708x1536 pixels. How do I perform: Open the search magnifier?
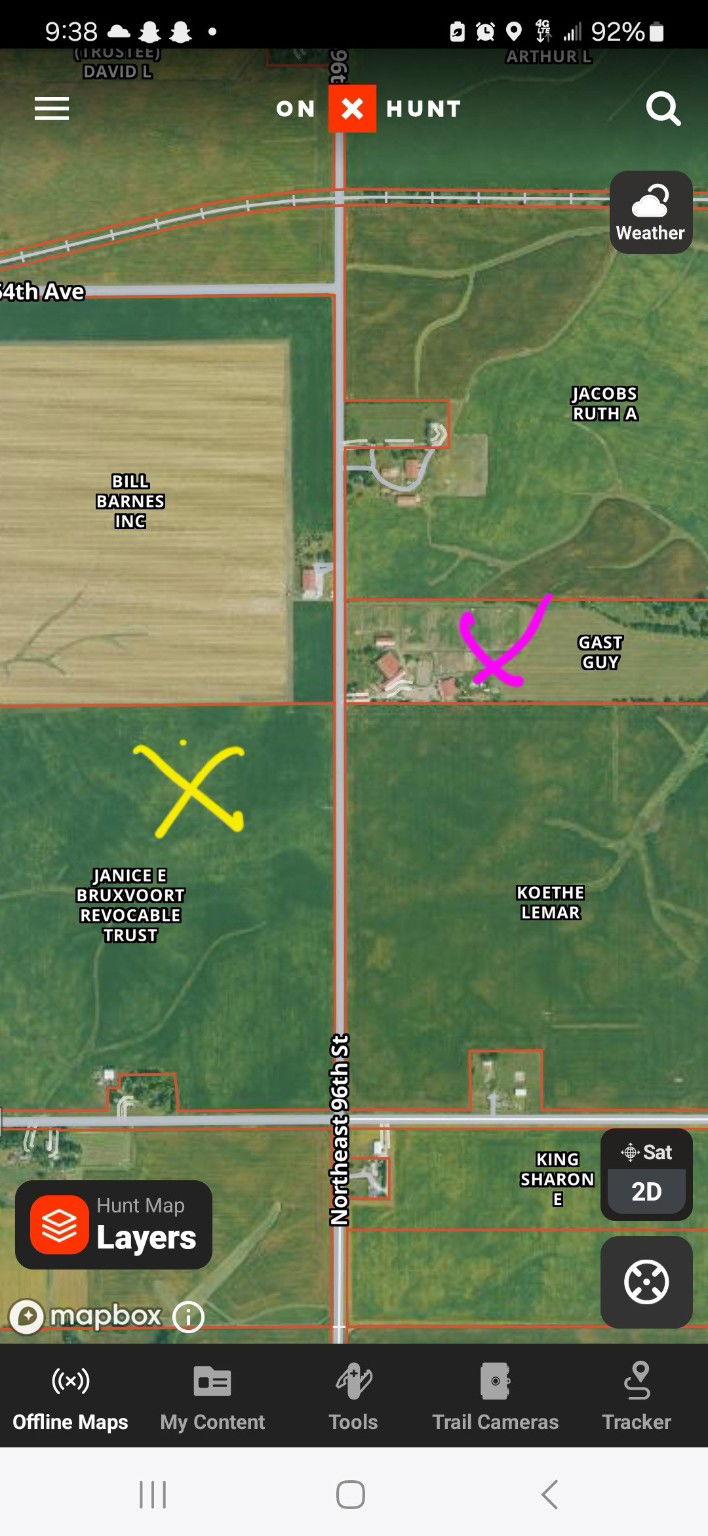click(663, 109)
